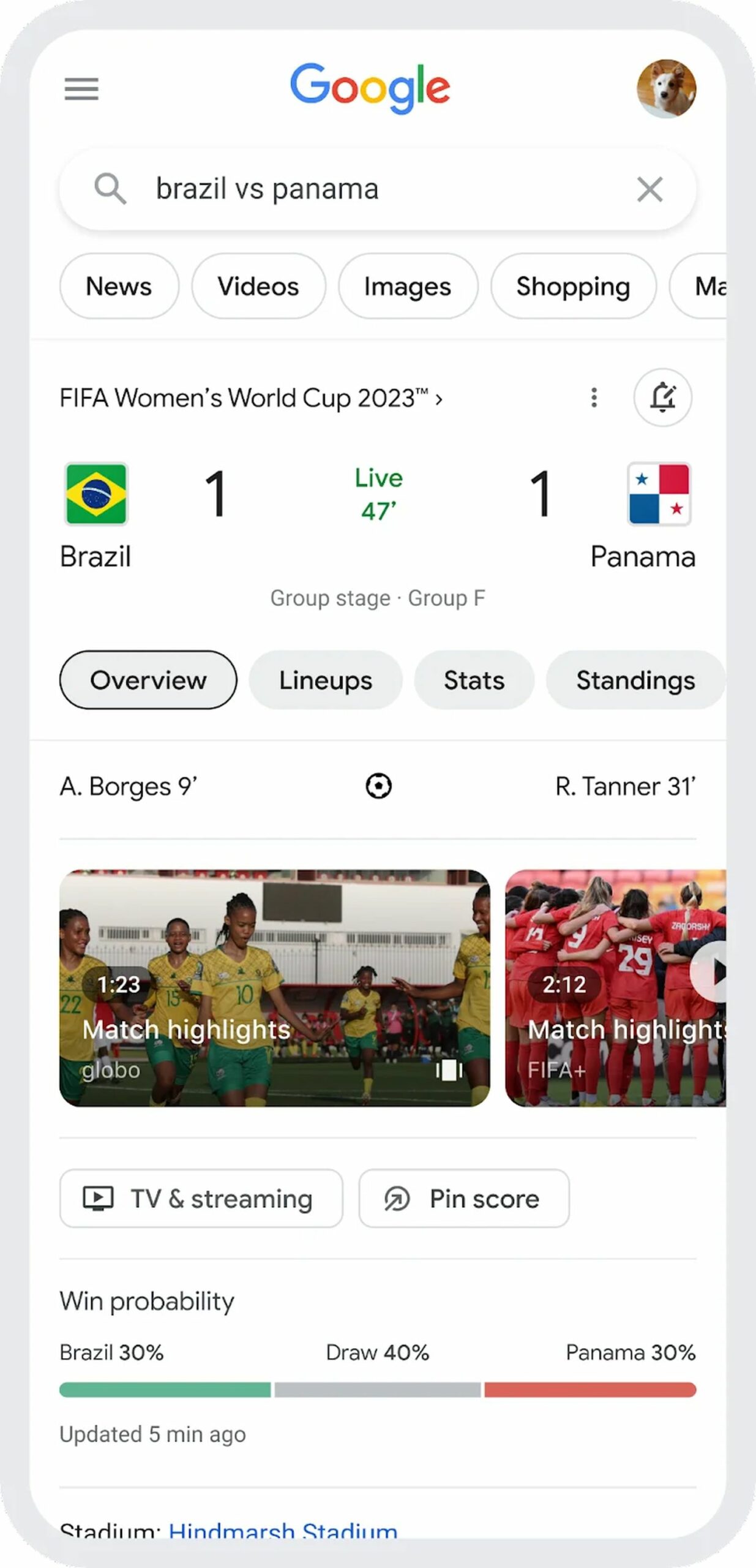View the Lineups tab
The width and height of the screenshot is (756, 1568).
326,680
